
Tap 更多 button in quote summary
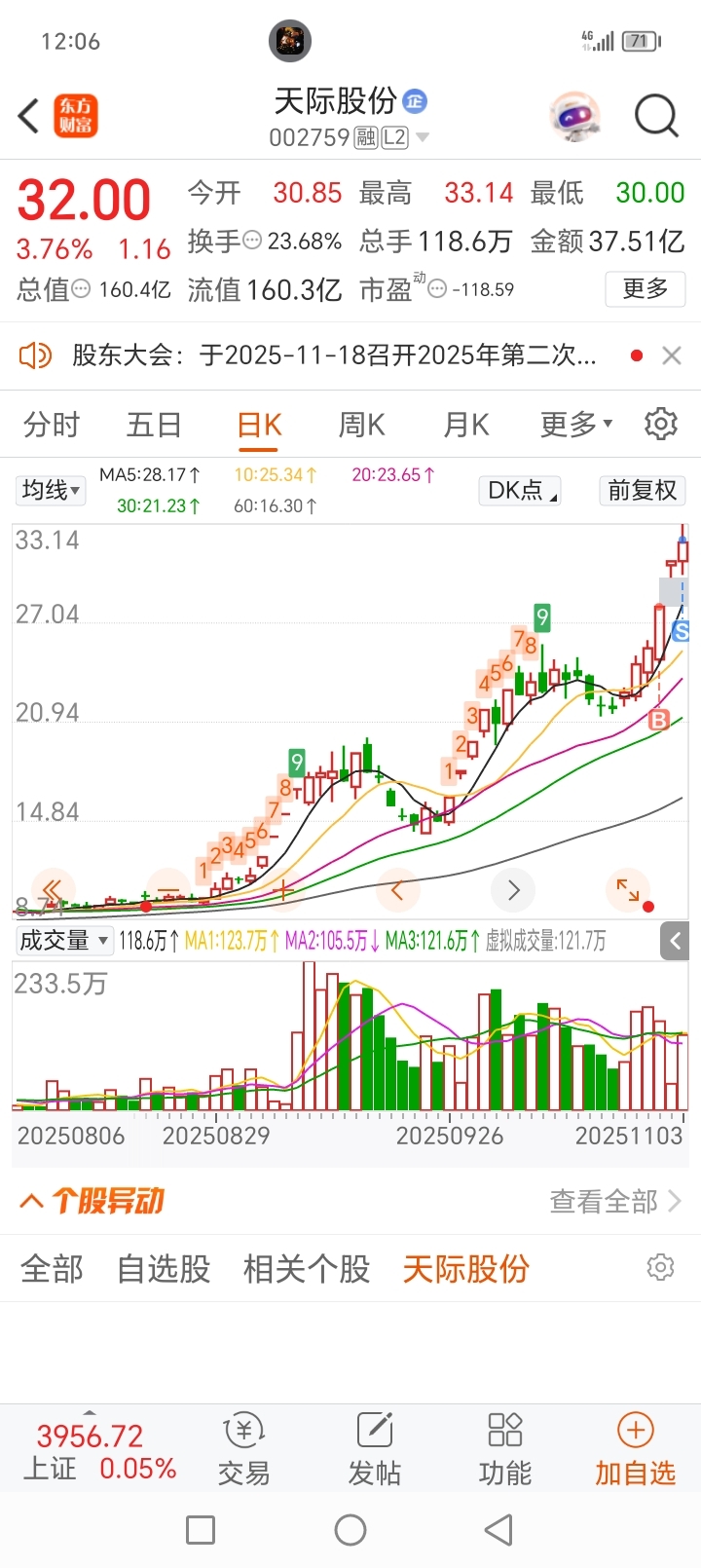645,288
